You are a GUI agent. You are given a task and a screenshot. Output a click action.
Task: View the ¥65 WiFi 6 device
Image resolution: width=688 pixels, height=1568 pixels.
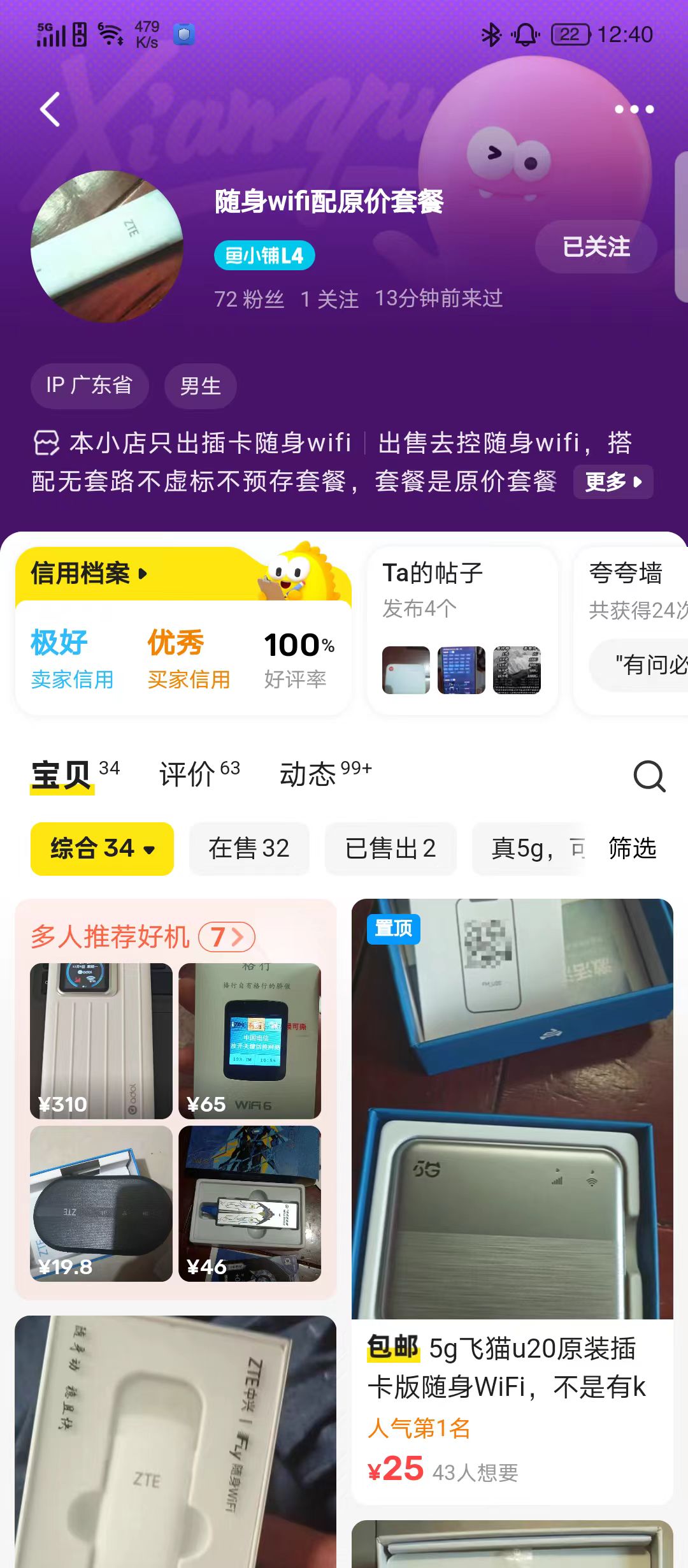point(250,1041)
